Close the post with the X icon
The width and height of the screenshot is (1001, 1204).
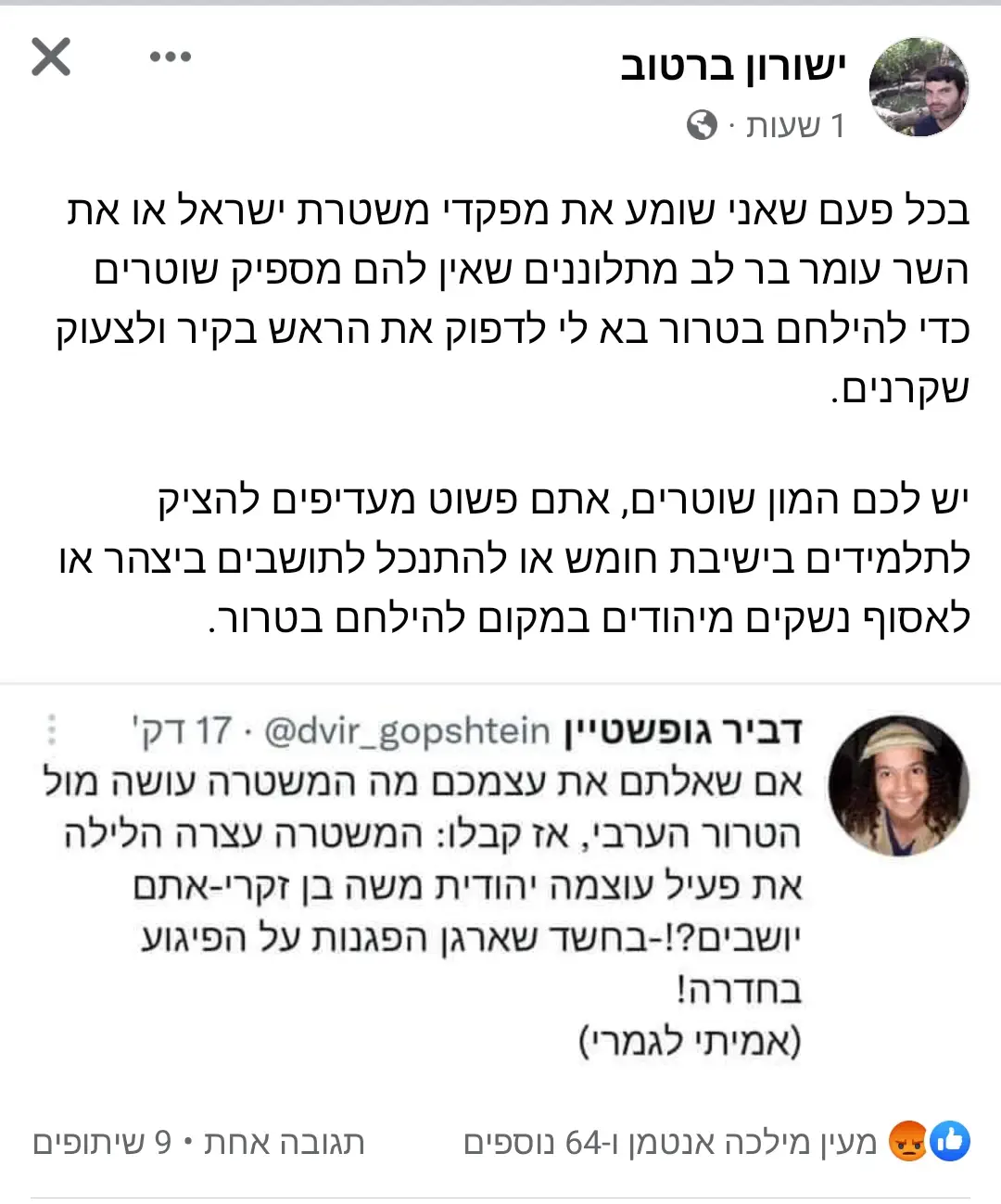click(51, 57)
